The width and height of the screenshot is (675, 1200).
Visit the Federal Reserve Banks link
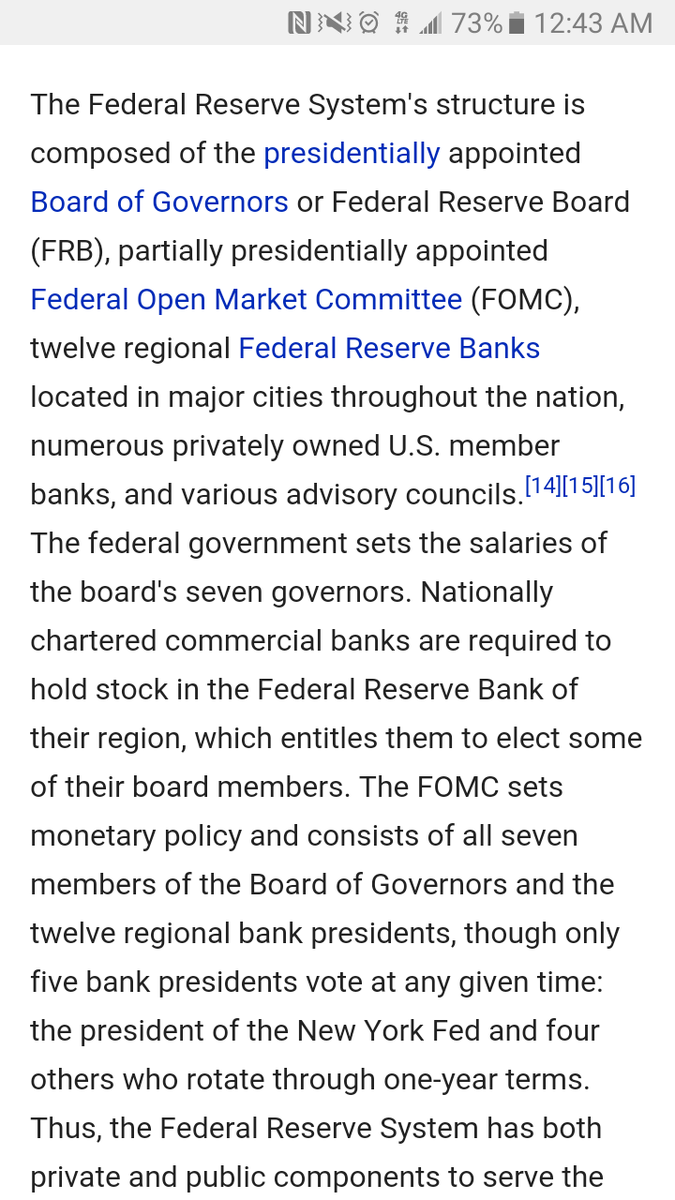(389, 348)
